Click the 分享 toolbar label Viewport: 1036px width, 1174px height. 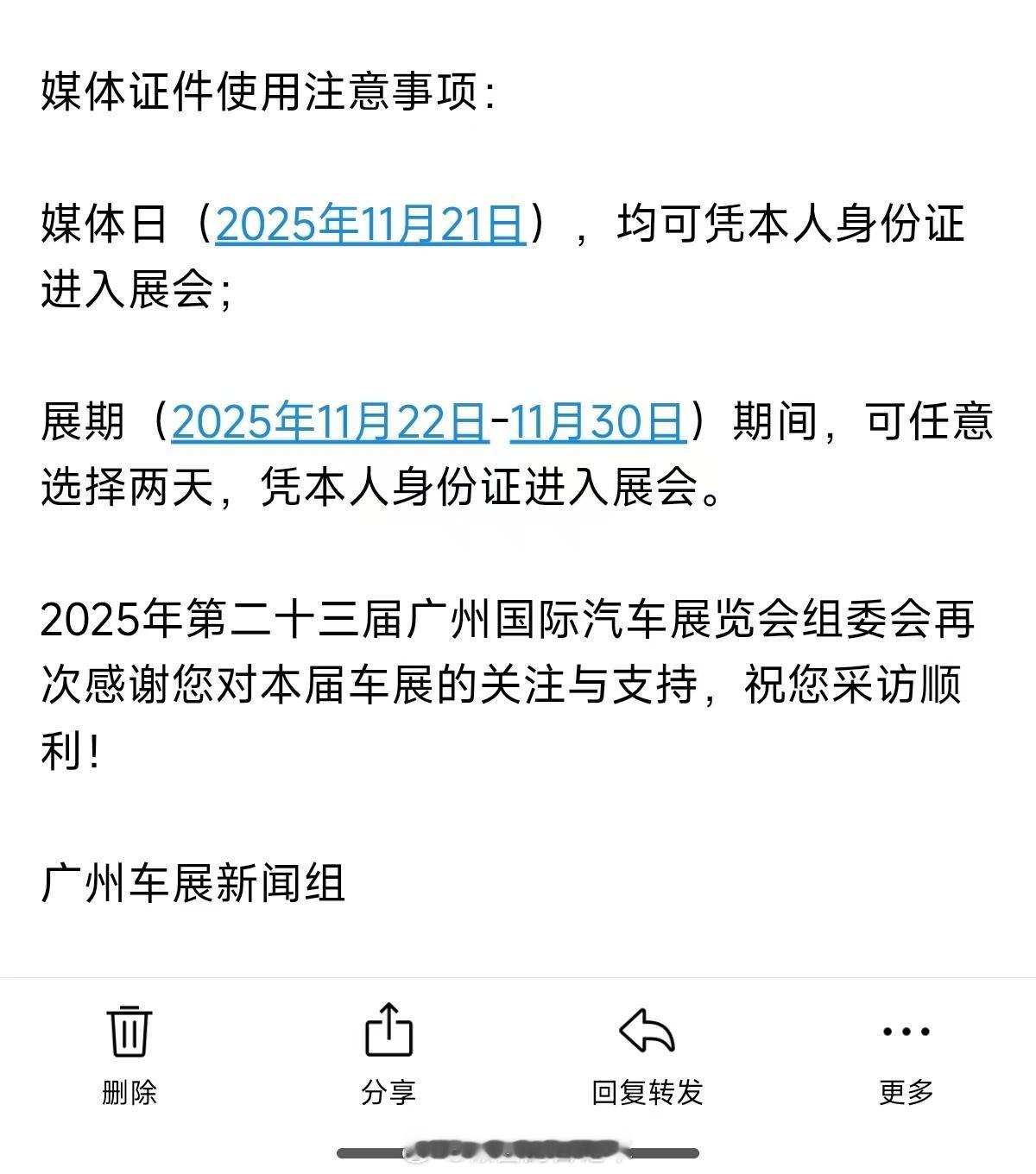390,1092
